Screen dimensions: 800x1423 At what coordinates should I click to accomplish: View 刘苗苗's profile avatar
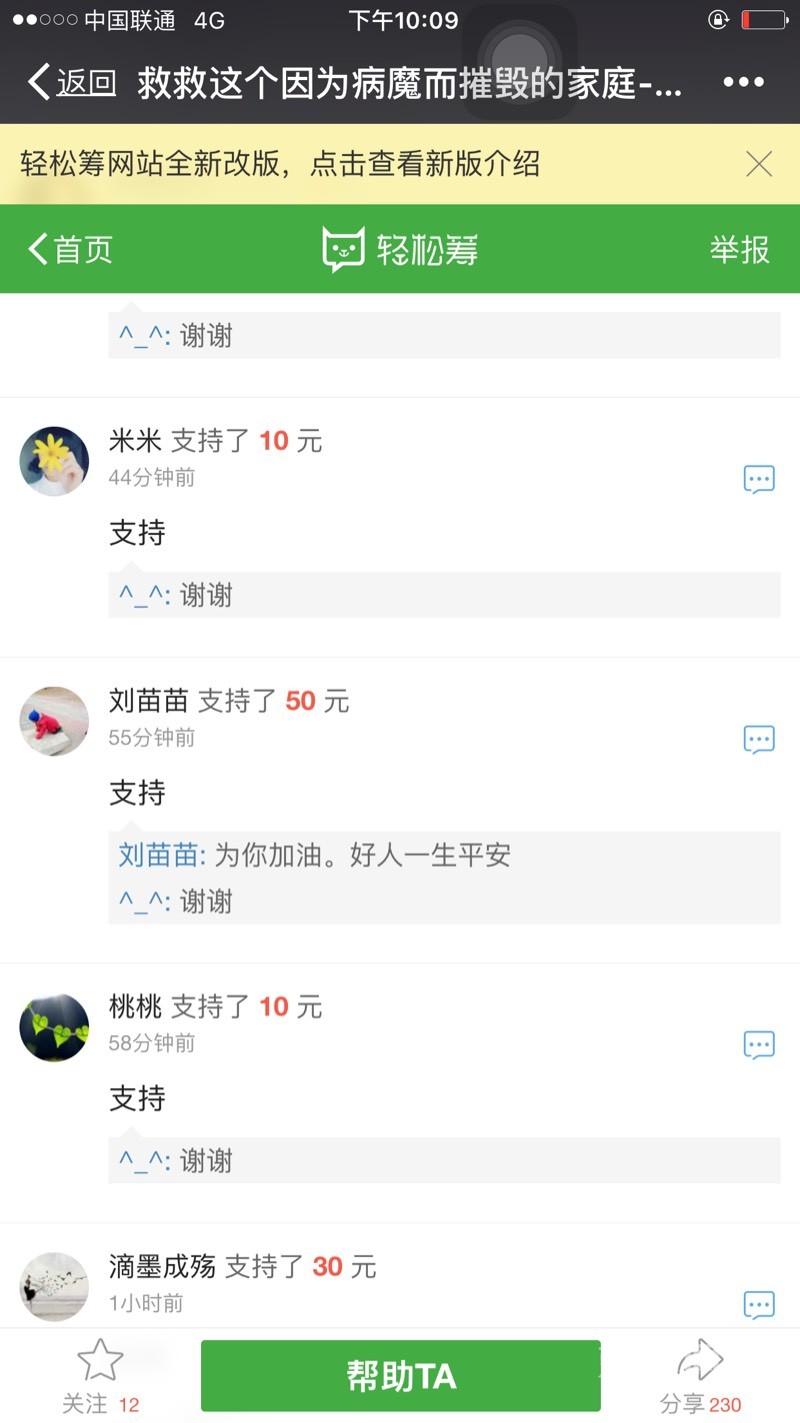click(x=54, y=721)
